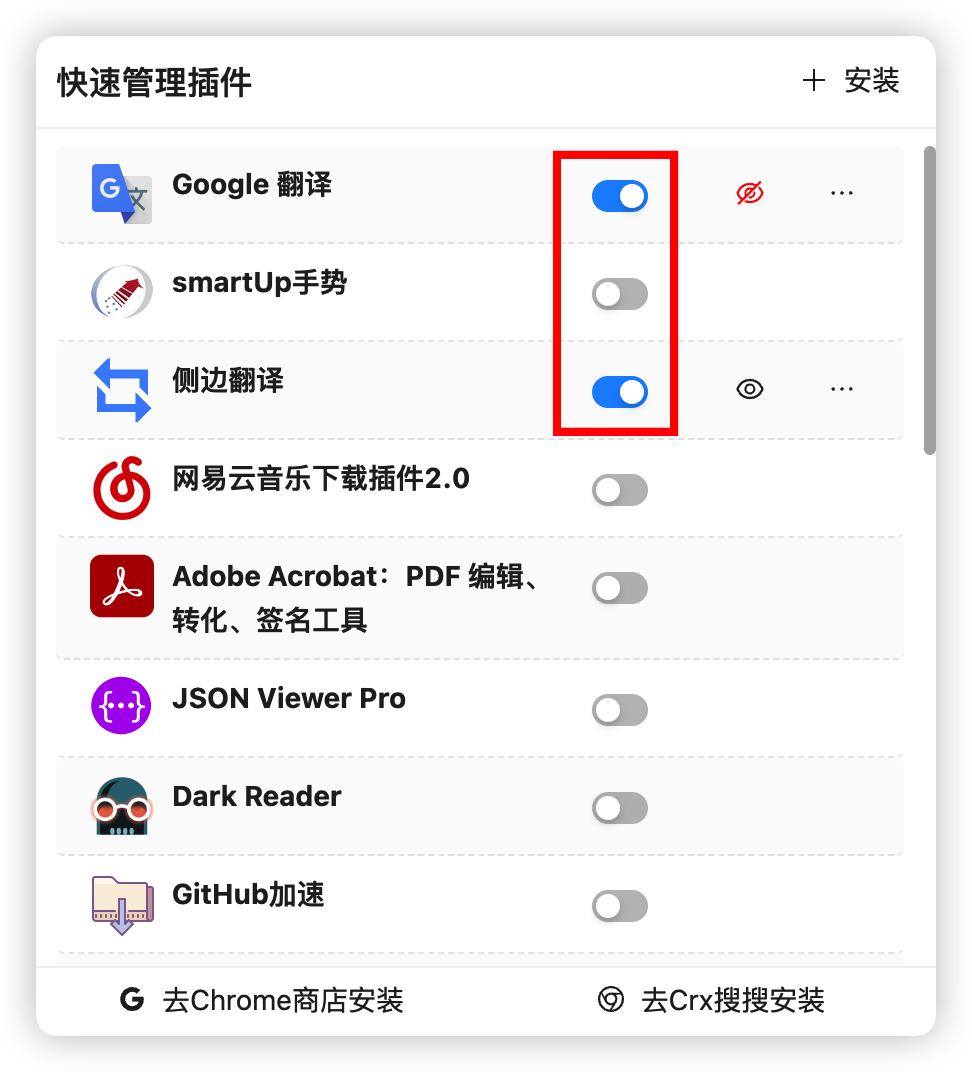Screen dimensions: 972x1072
Task: Turn off the 侧边翻译 extension
Action: click(x=620, y=392)
